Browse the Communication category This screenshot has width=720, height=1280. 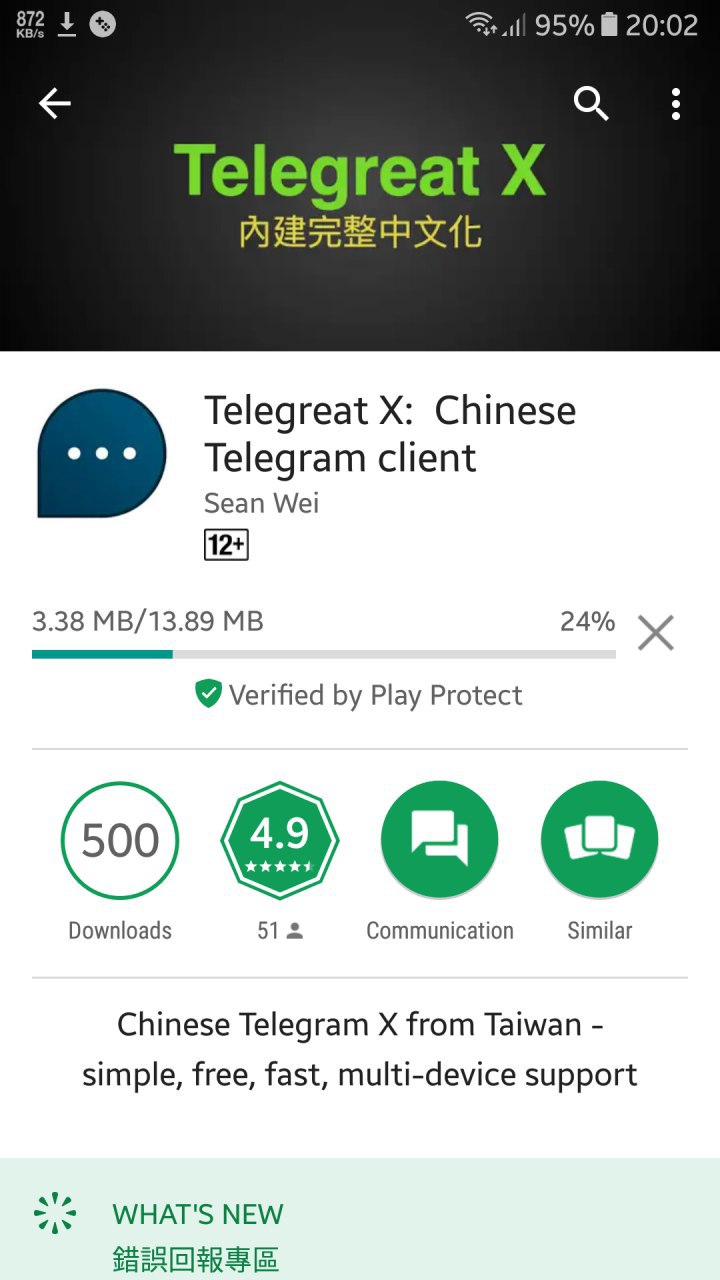(440, 841)
